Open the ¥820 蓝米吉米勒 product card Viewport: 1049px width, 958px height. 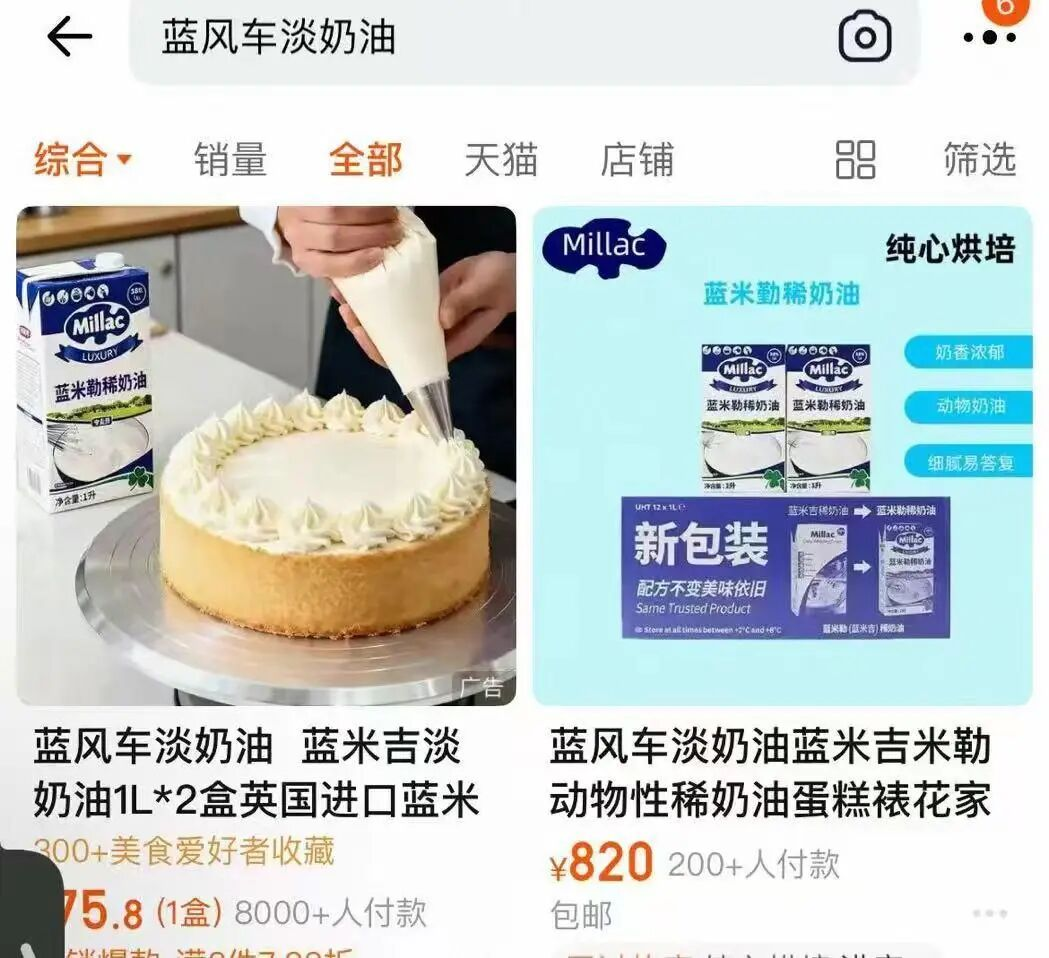click(x=782, y=456)
